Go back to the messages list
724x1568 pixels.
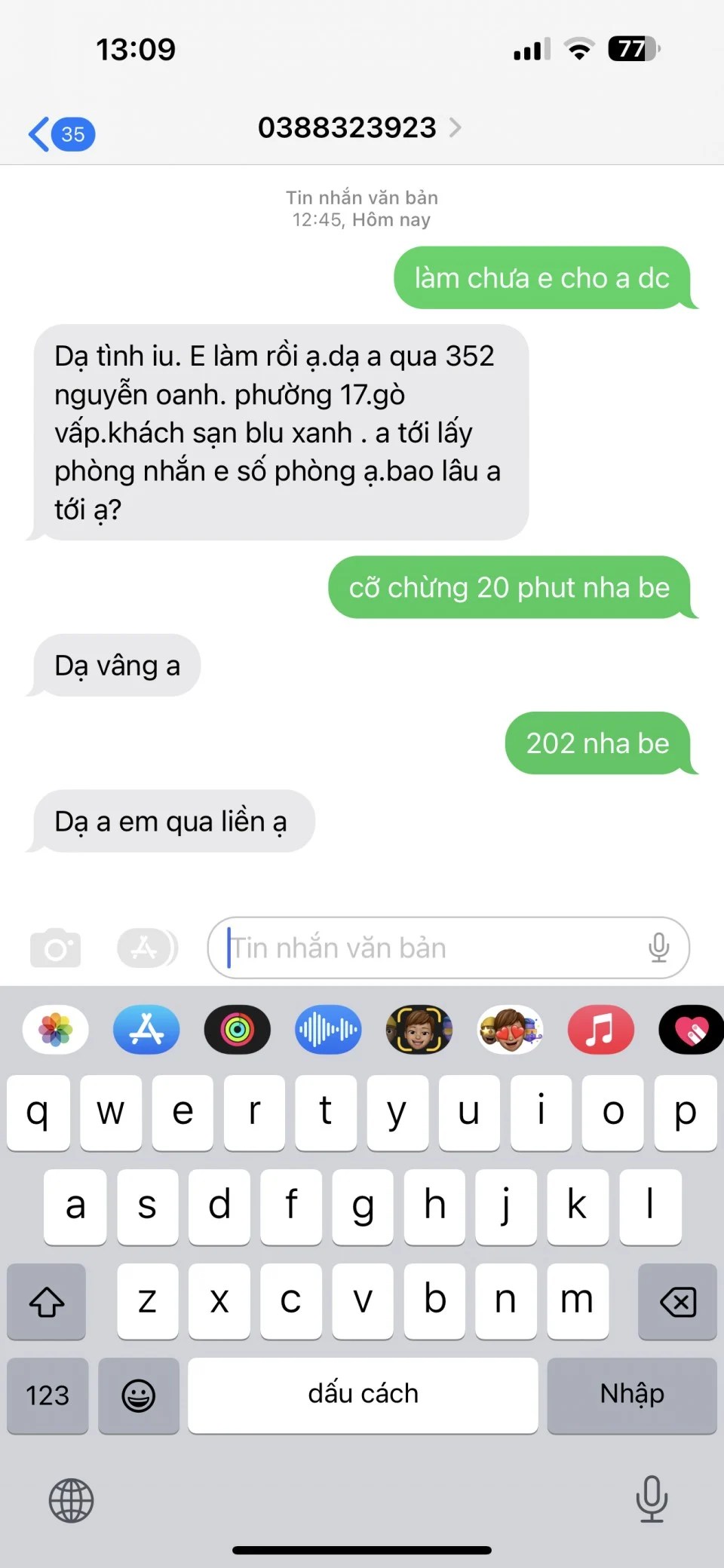(x=60, y=134)
